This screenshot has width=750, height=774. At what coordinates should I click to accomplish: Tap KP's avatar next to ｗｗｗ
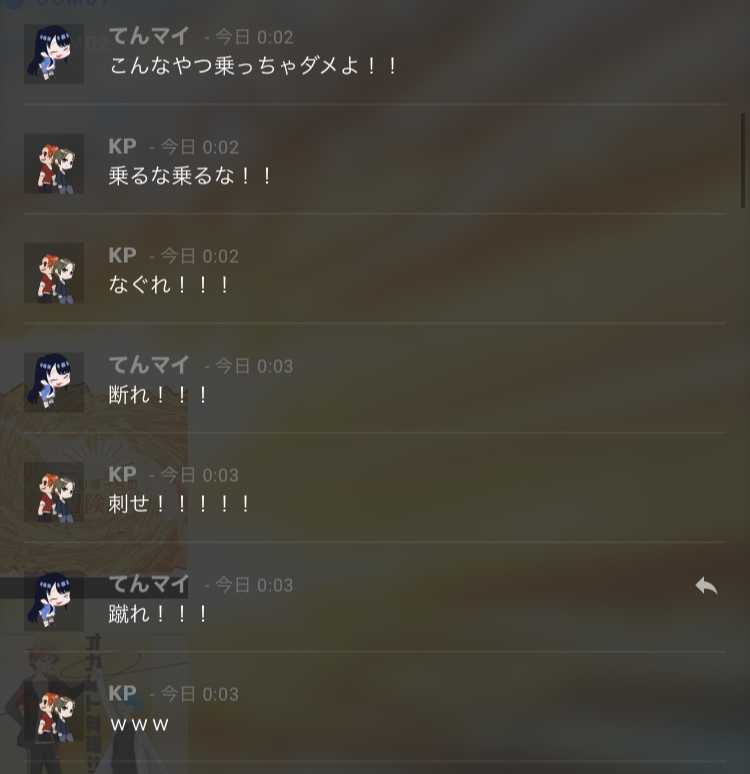tap(54, 711)
